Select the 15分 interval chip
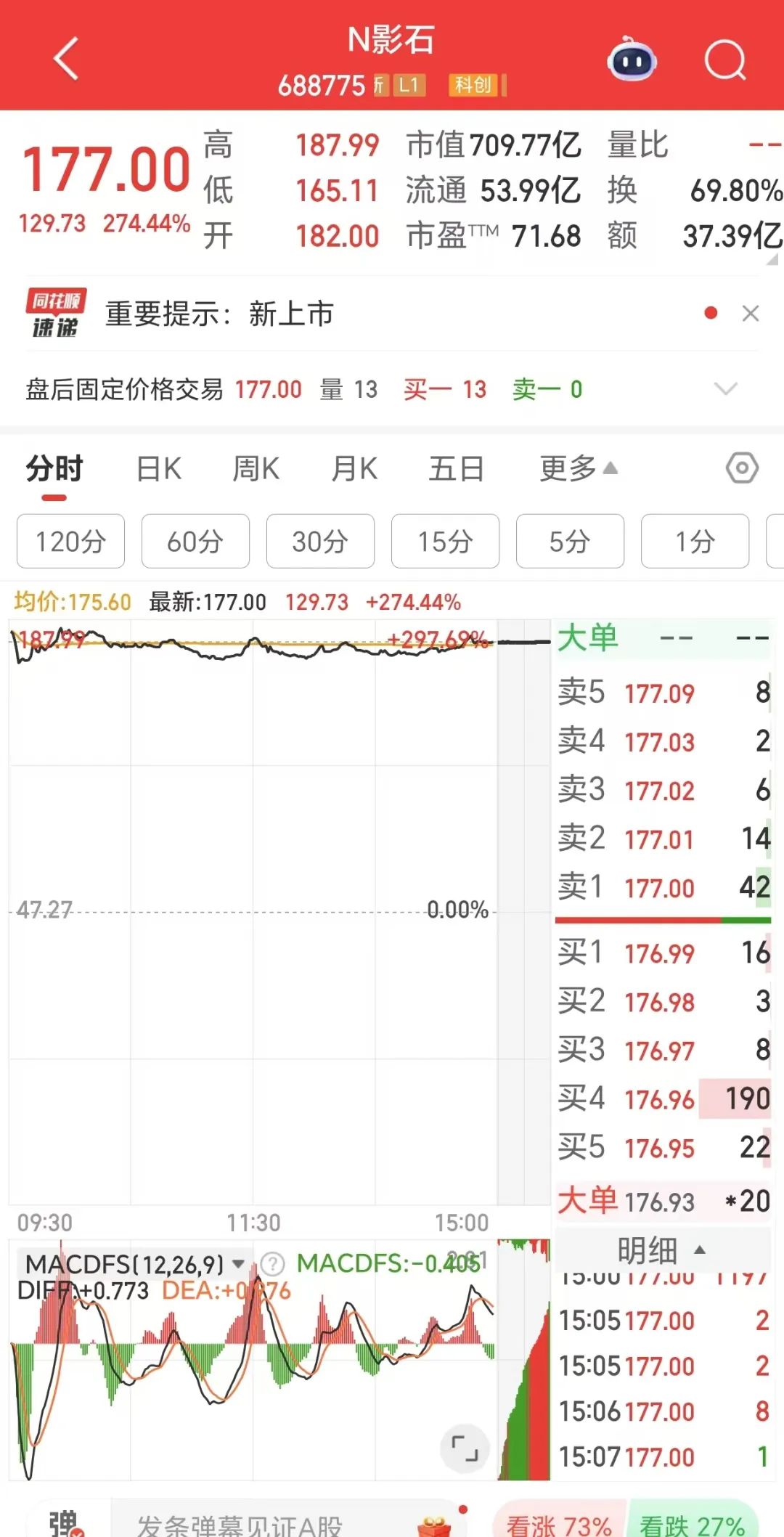 click(x=445, y=542)
